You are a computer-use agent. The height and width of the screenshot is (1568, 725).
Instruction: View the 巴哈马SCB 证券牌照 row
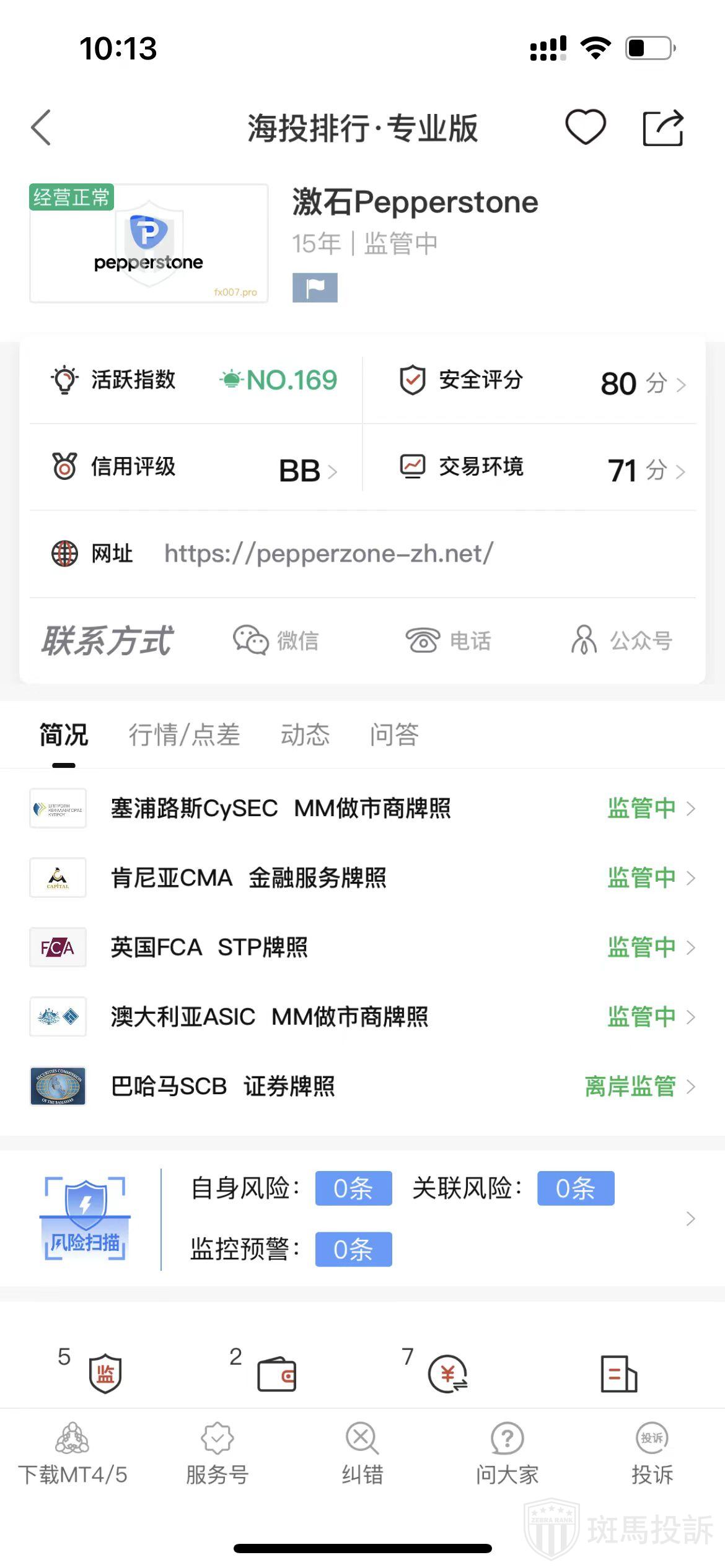point(362,1086)
